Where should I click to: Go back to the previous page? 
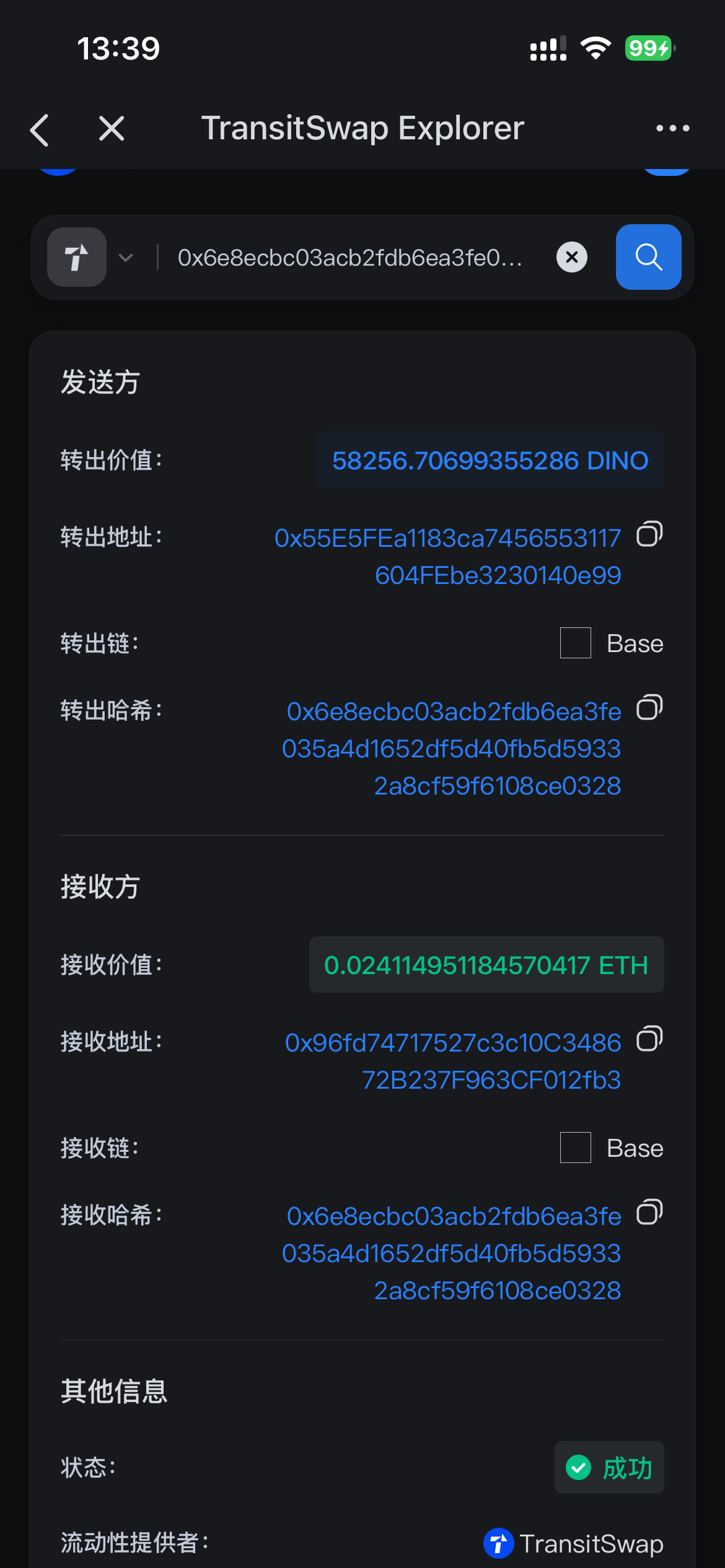click(x=40, y=129)
